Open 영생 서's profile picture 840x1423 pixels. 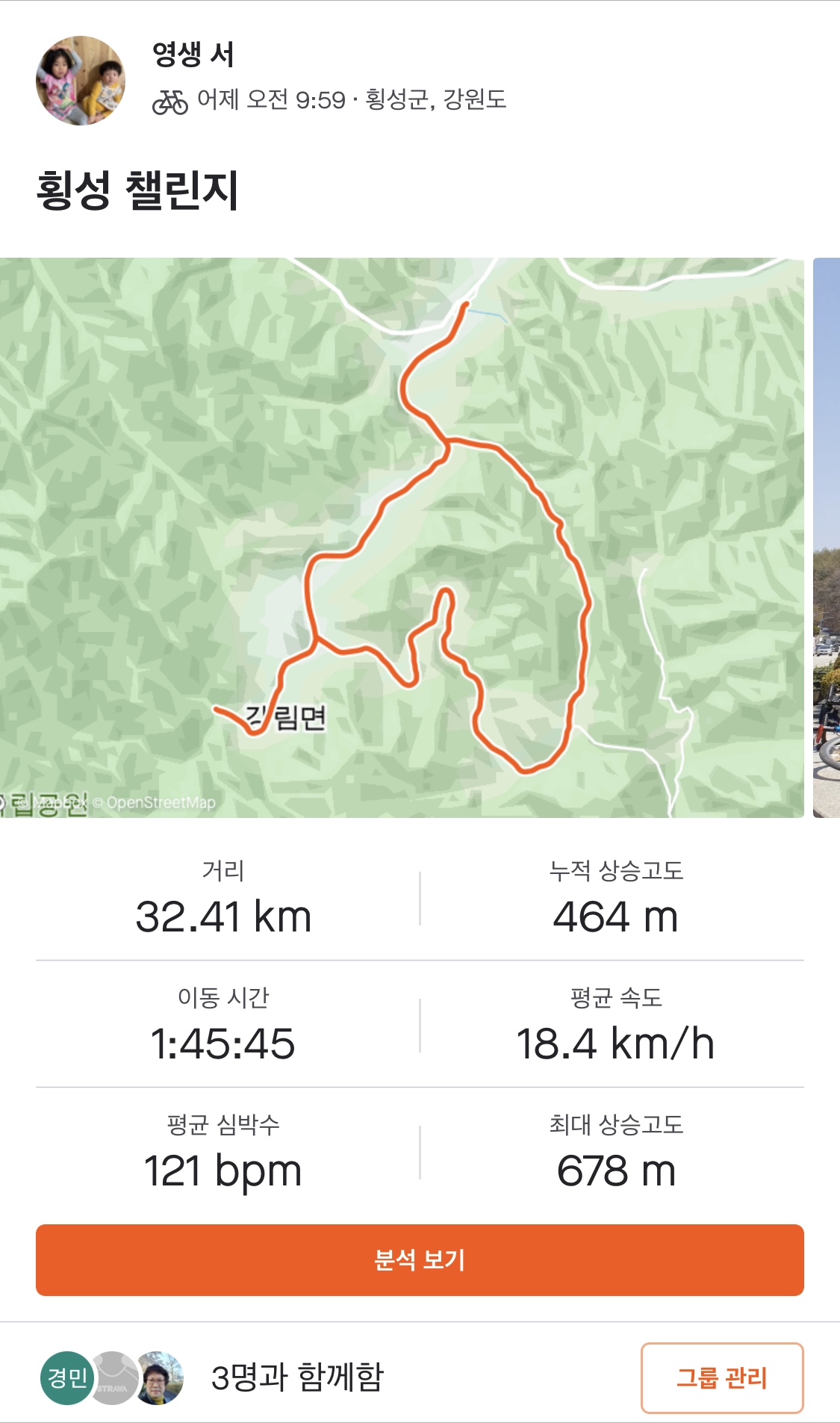81,80
